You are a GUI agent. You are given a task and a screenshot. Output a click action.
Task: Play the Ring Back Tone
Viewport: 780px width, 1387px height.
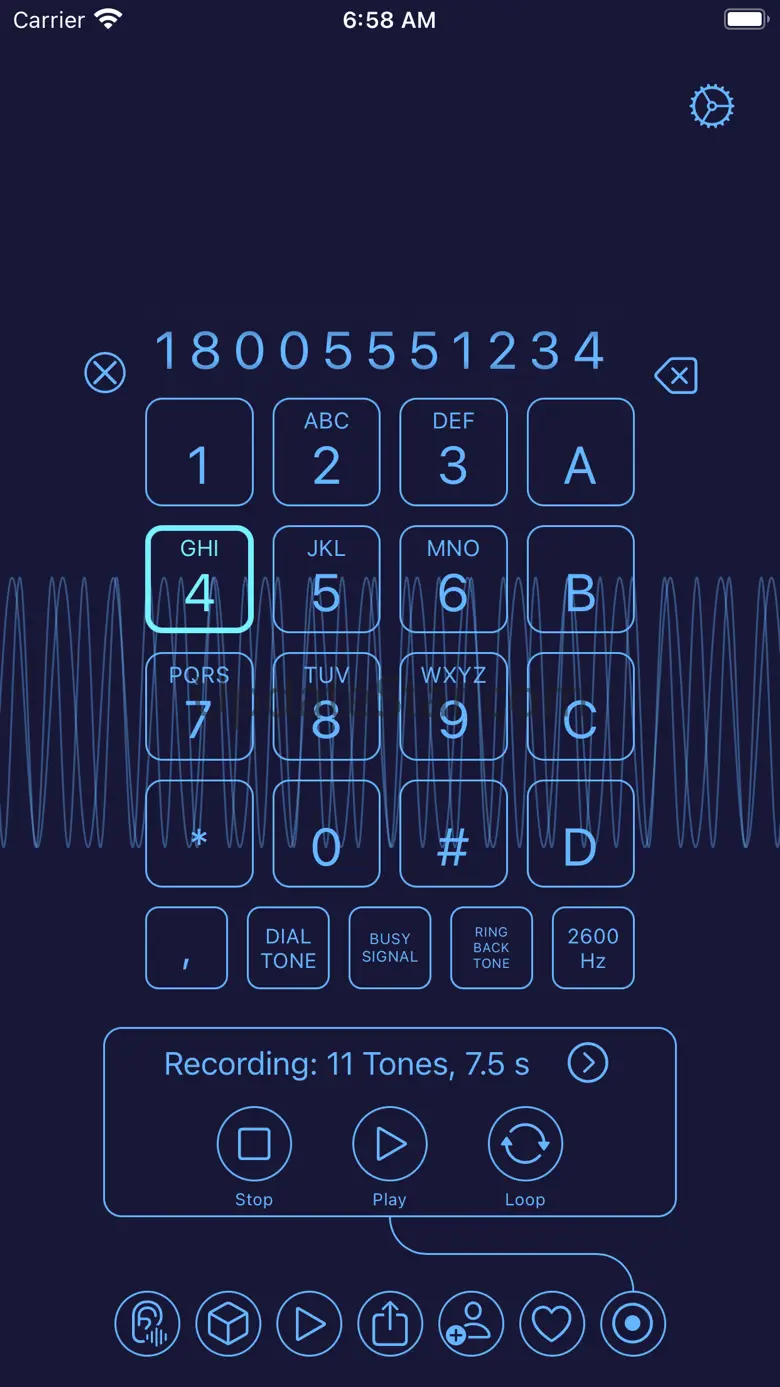pos(491,948)
